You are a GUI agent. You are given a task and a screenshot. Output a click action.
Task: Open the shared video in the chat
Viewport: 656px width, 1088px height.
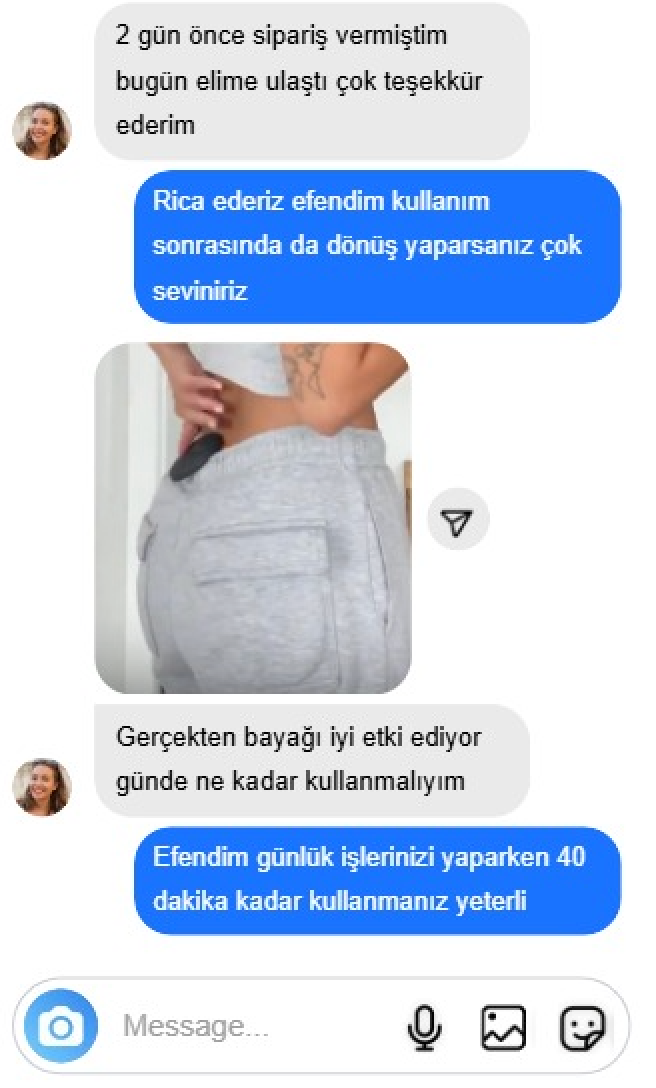tap(253, 518)
